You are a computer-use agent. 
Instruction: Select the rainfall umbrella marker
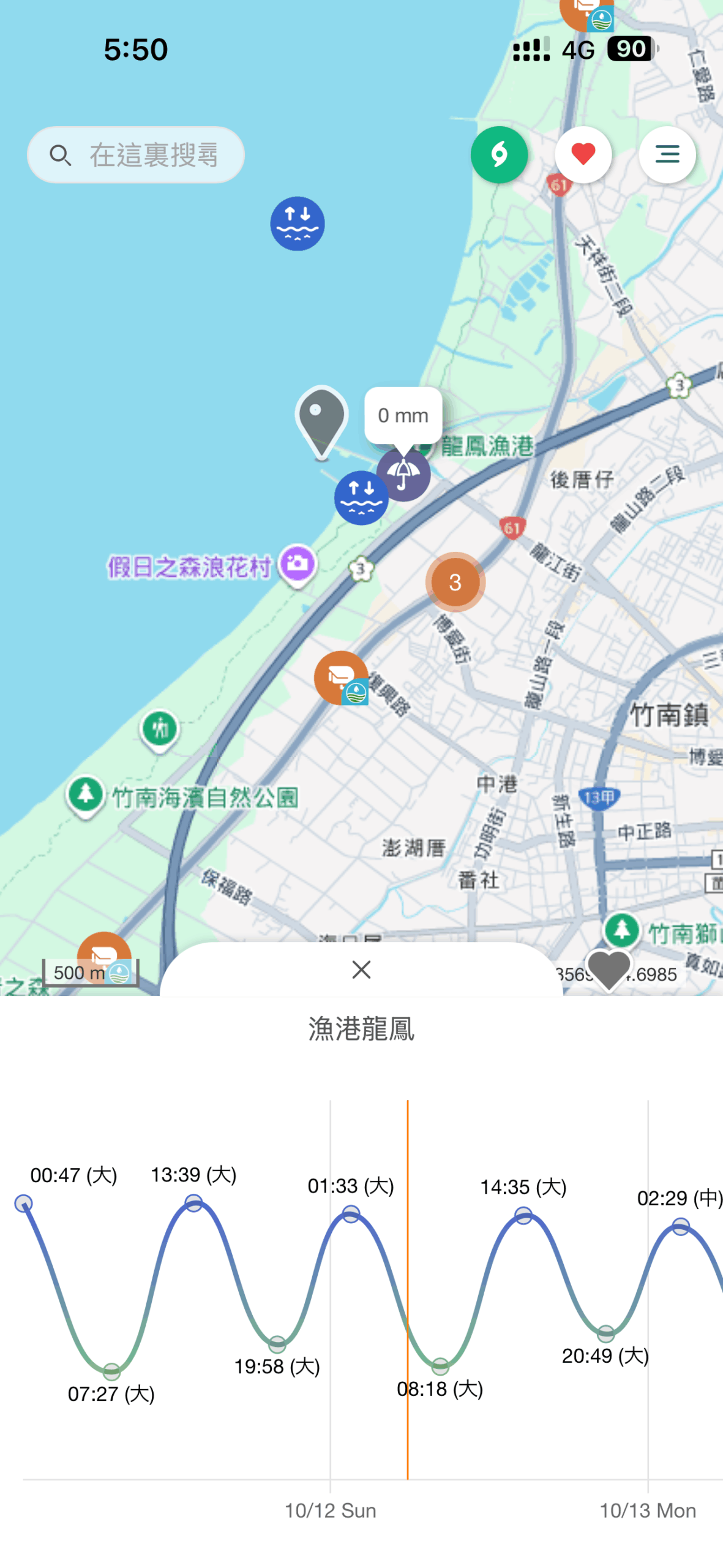click(x=403, y=475)
